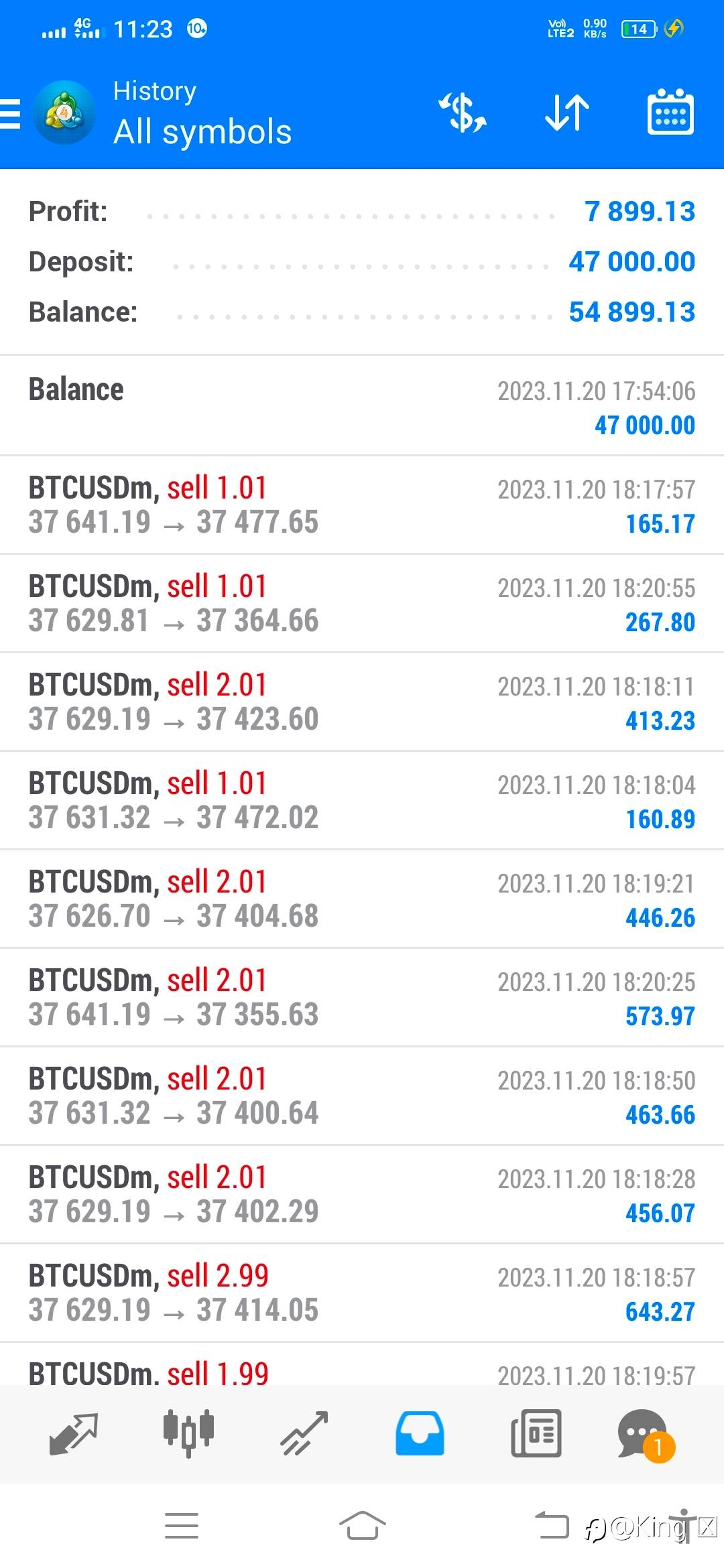Open the trade closed at 18:18:11

click(362, 702)
